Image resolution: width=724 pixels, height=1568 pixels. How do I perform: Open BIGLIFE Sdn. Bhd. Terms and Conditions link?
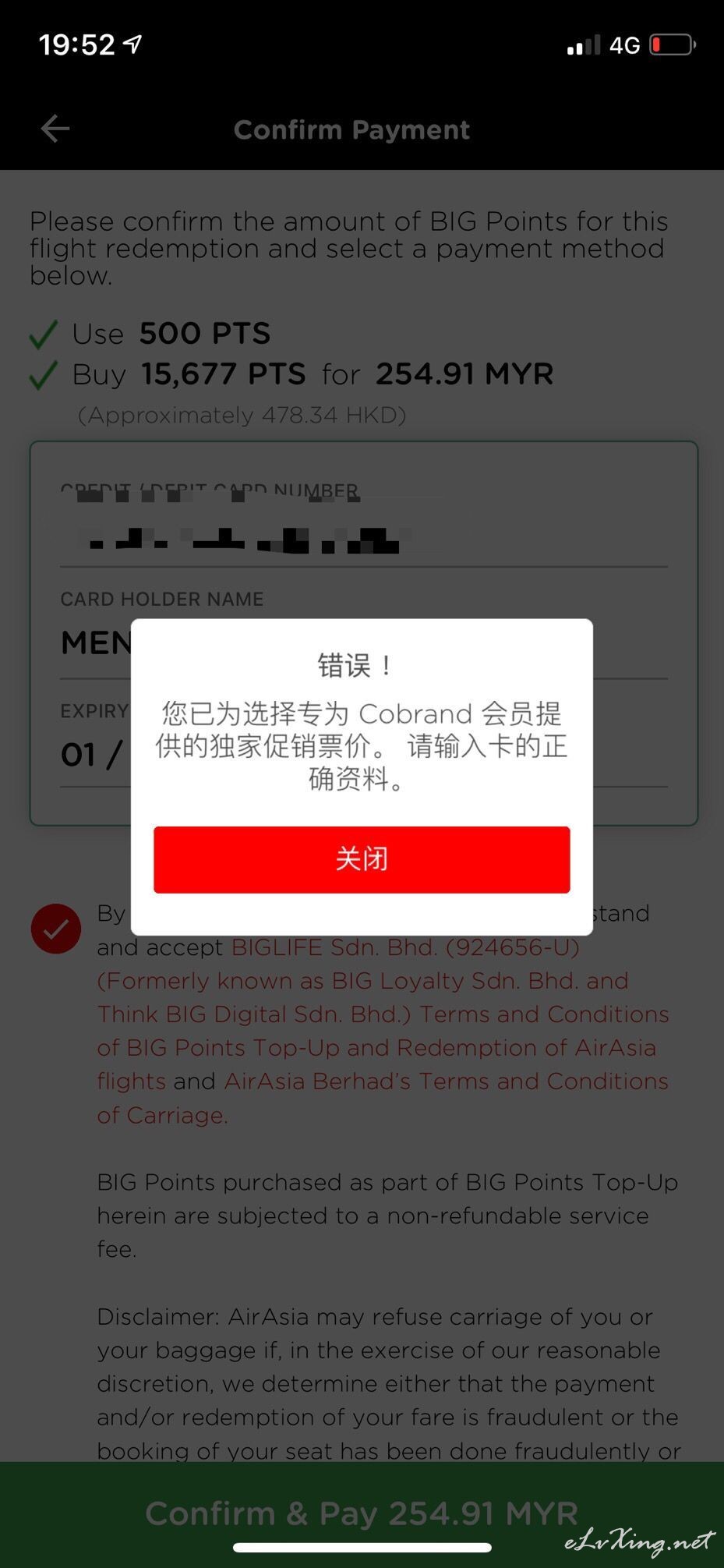tap(383, 1014)
